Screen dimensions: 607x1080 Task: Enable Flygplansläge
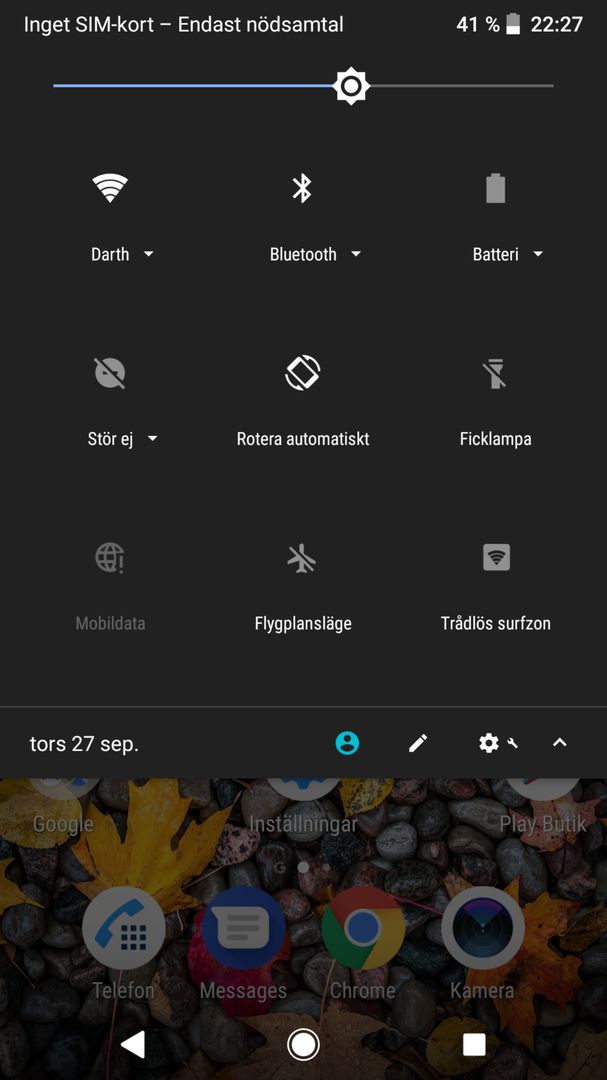click(x=302, y=557)
